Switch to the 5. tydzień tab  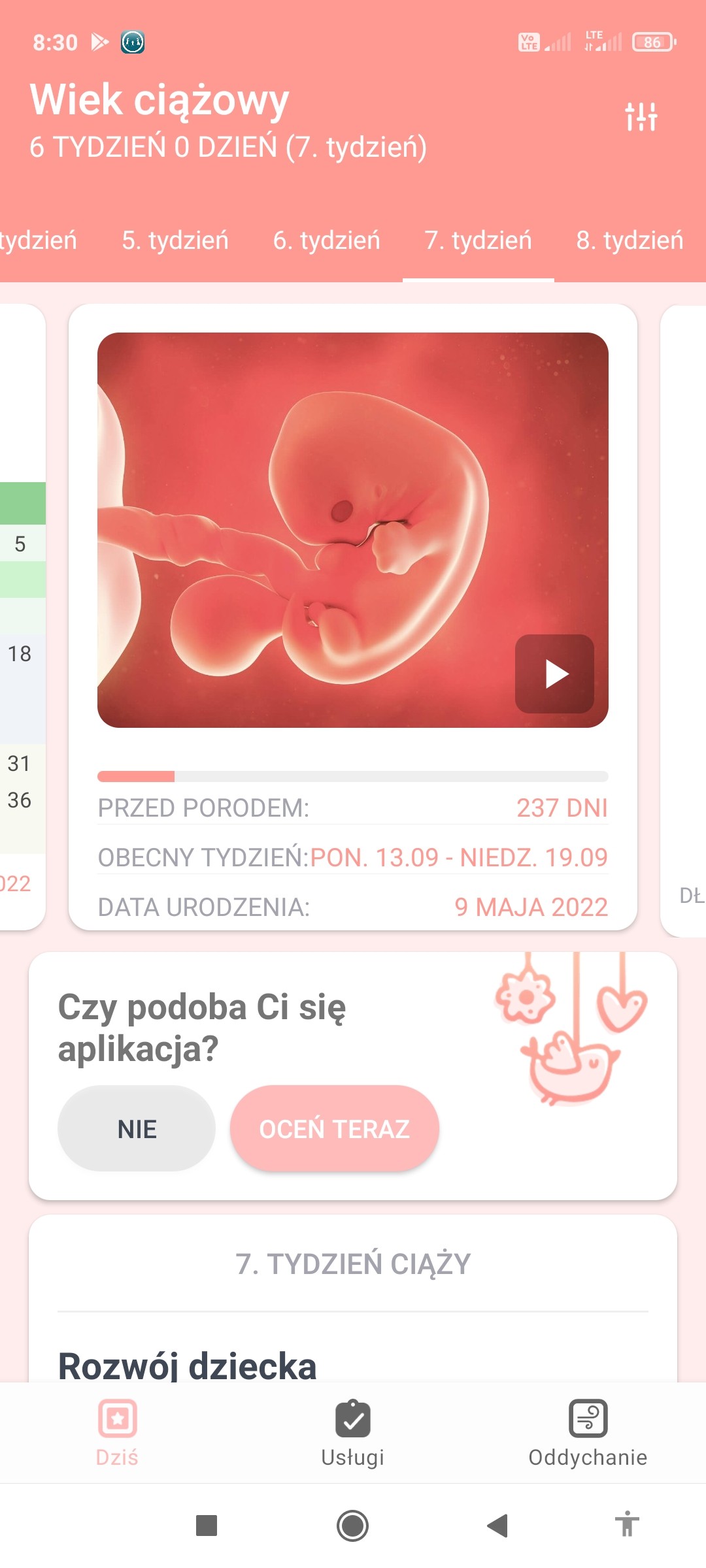coord(175,240)
